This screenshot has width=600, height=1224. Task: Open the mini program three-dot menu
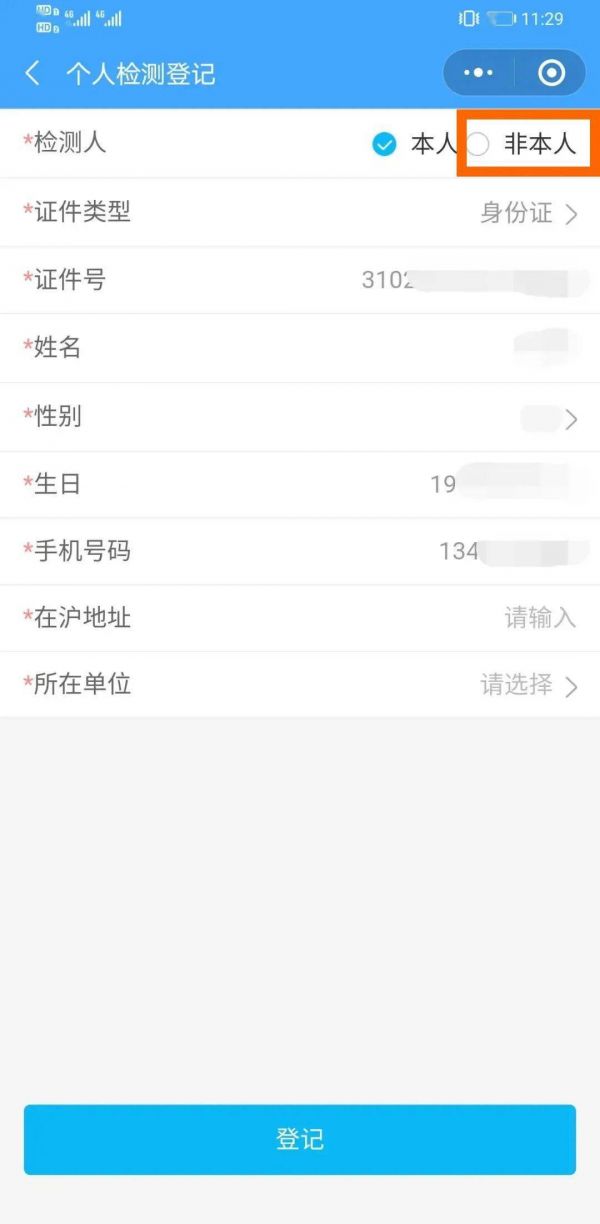[479, 73]
